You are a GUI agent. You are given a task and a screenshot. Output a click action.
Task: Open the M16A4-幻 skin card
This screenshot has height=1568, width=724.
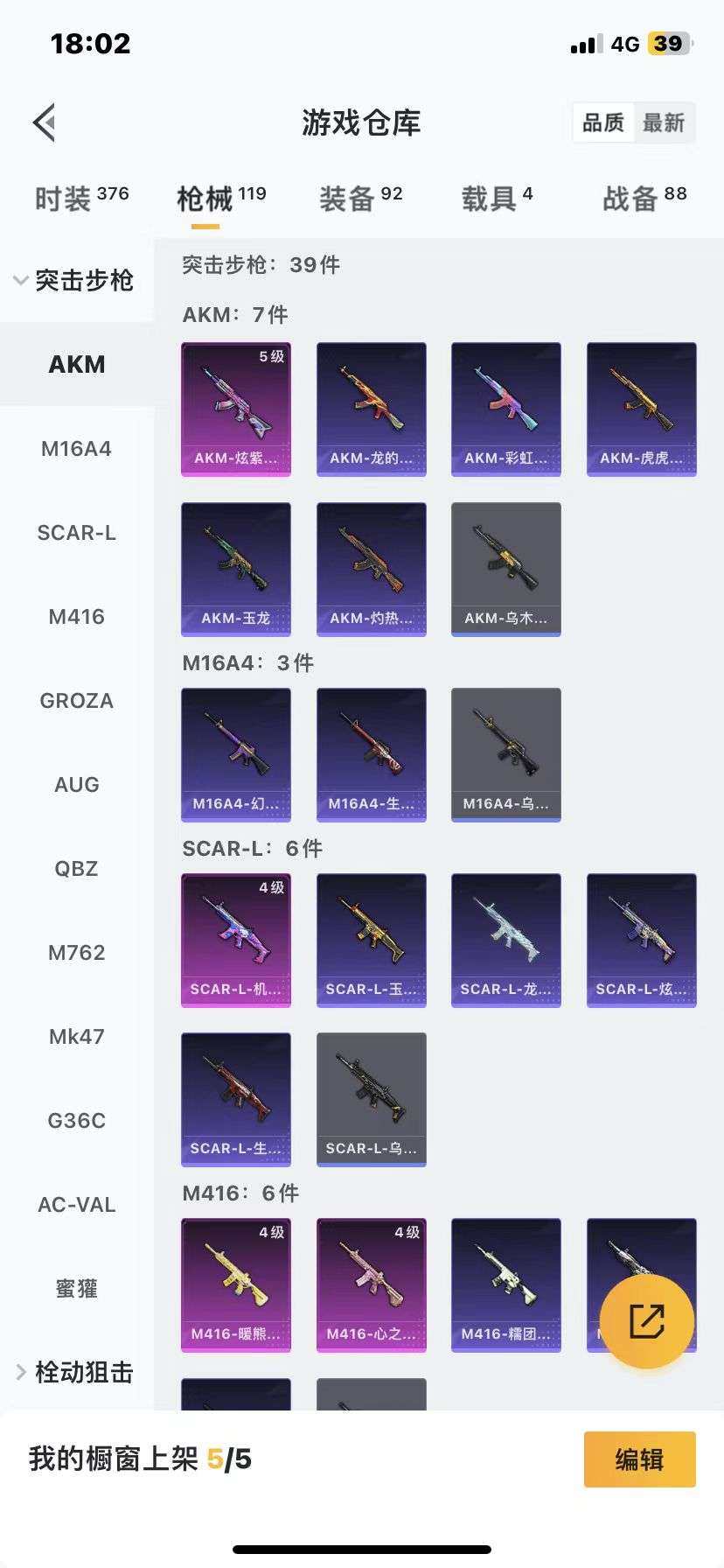[236, 754]
